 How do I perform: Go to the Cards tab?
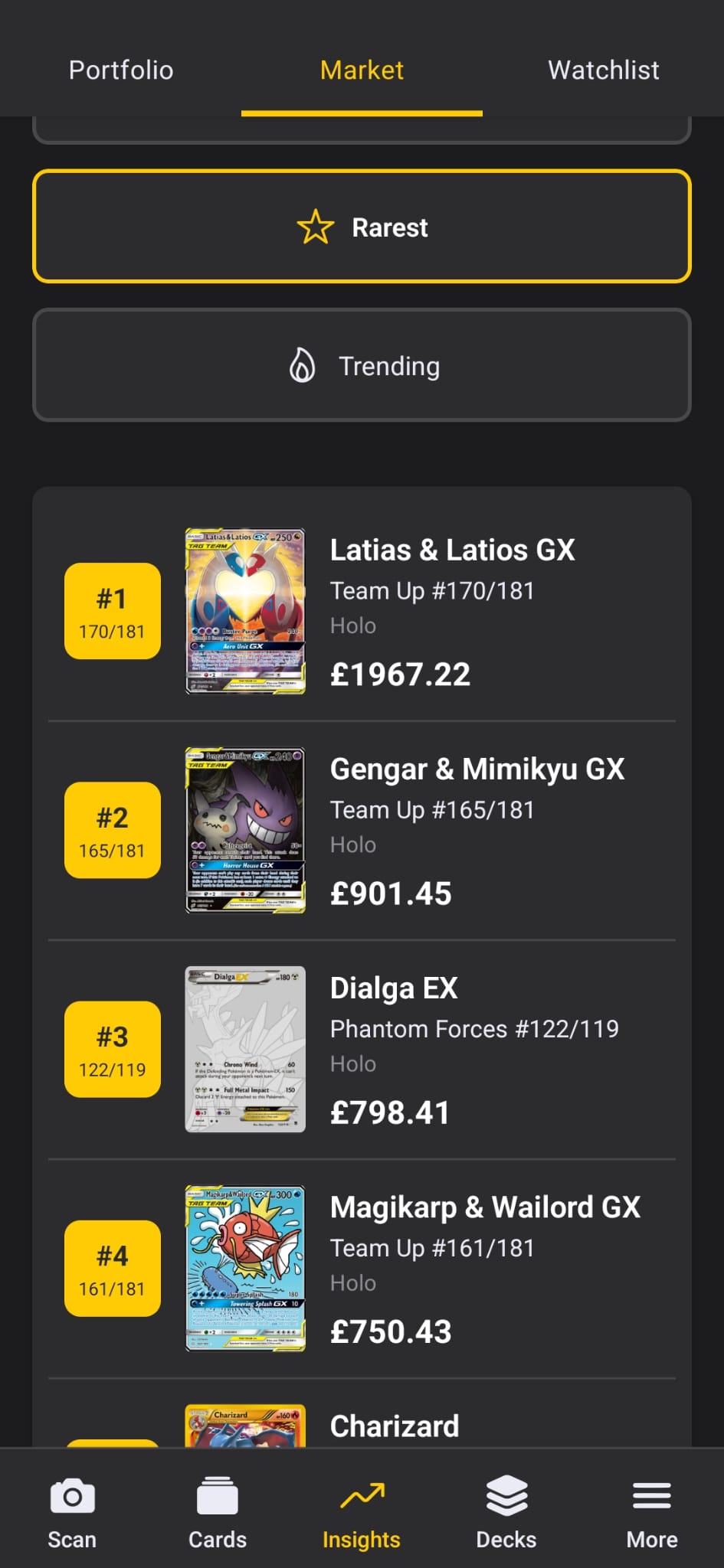(218, 1513)
